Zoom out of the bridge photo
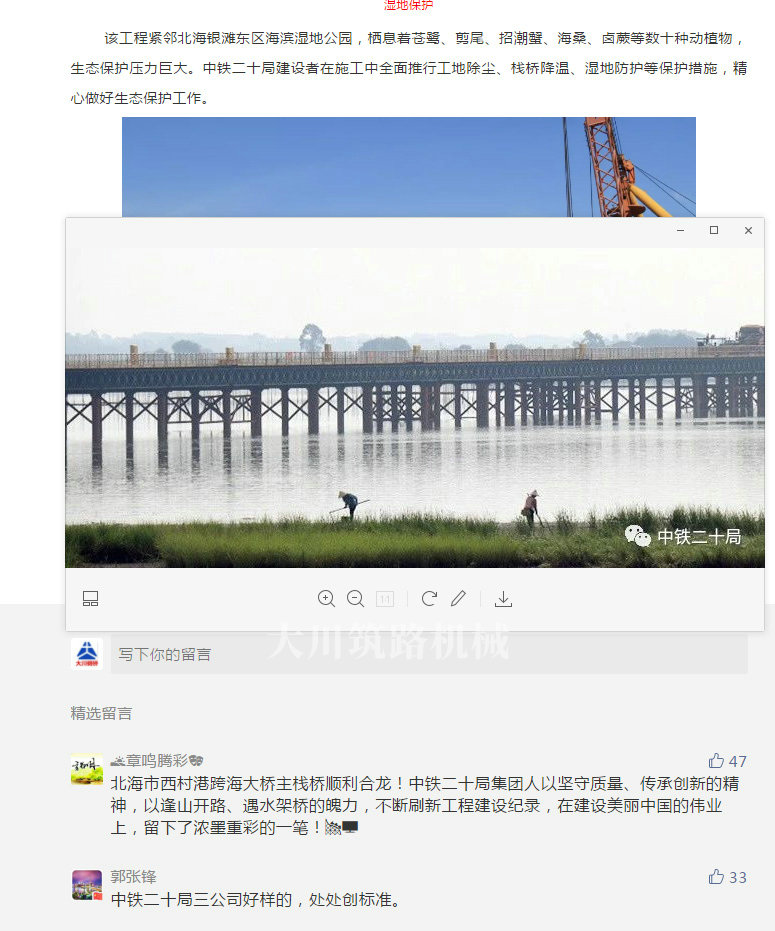The image size is (775, 931). click(355, 599)
